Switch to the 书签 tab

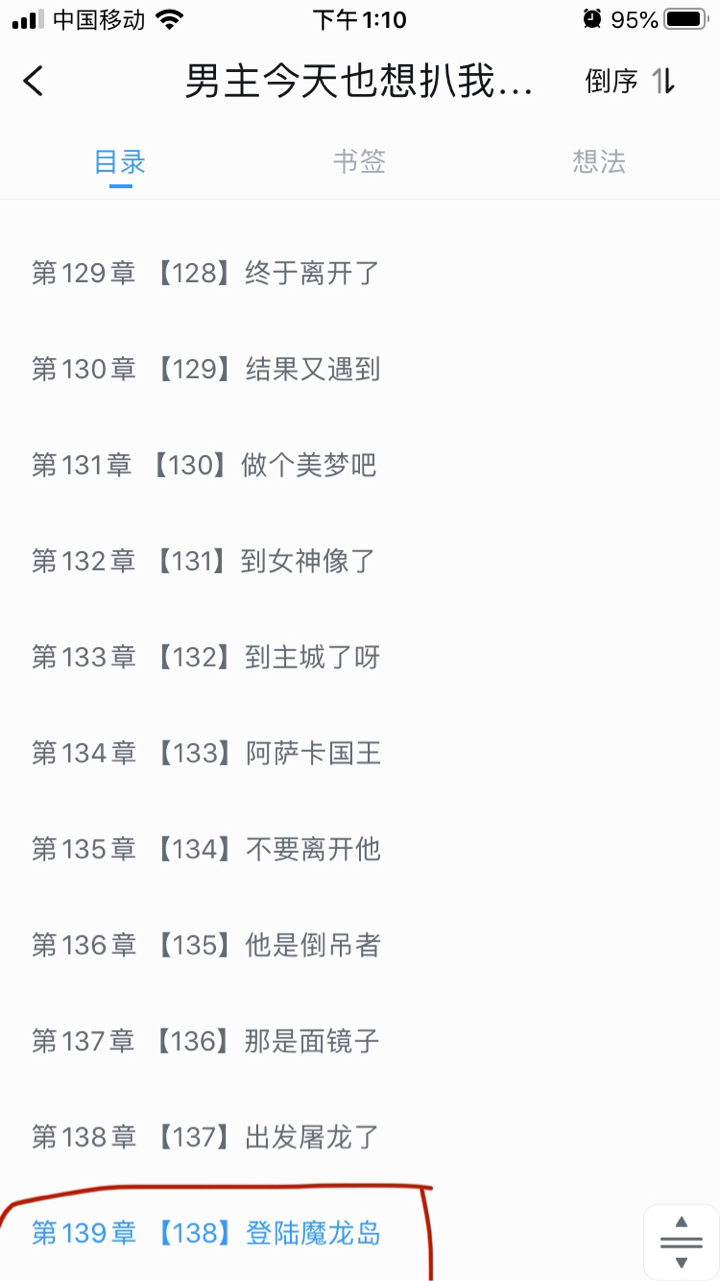click(359, 162)
